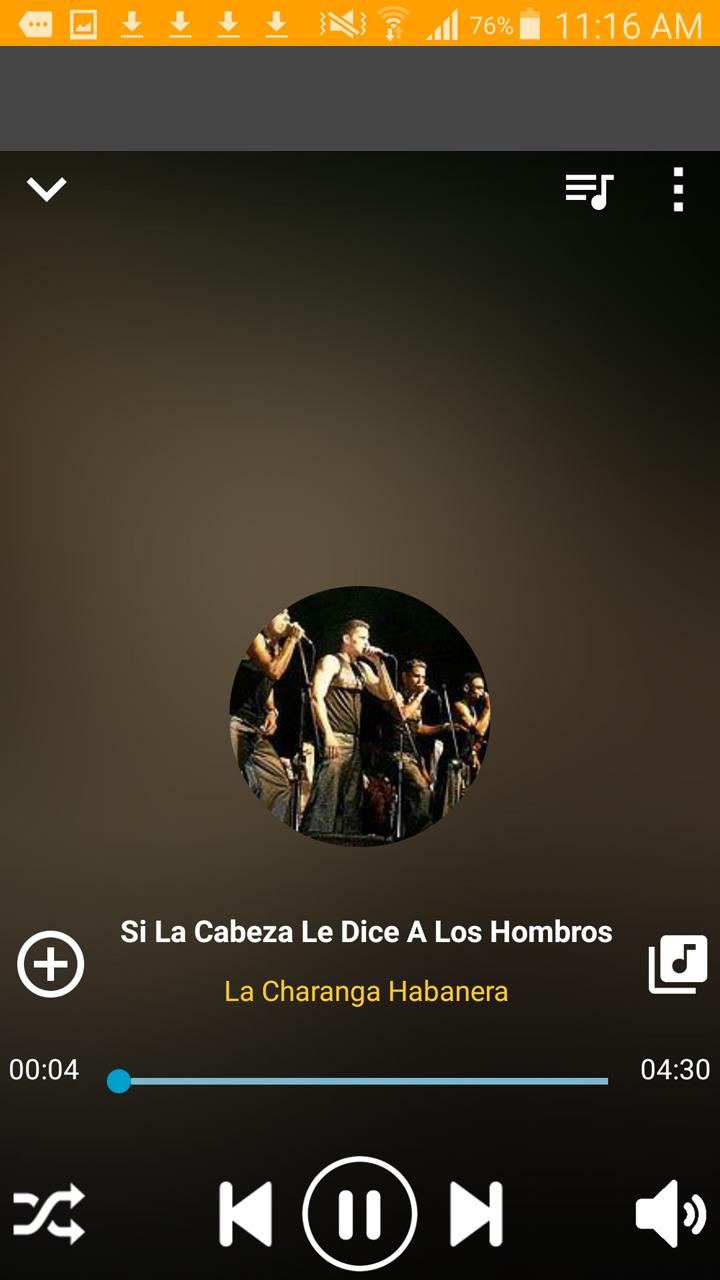Screen dimensions: 720x1280
Task: Open the music library icon
Action: (678, 964)
